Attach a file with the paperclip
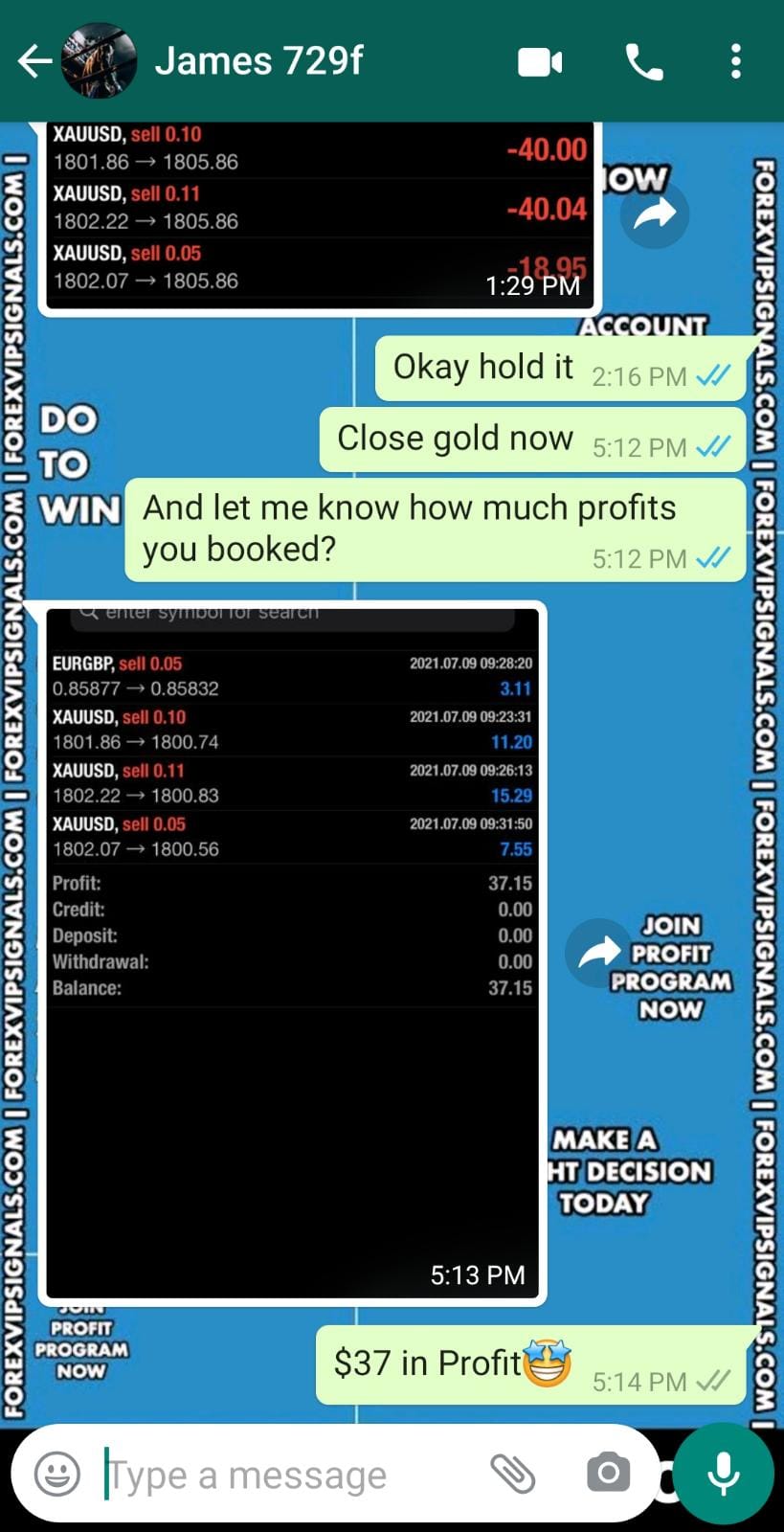Screen dimensions: 784x1532 click(x=513, y=1475)
